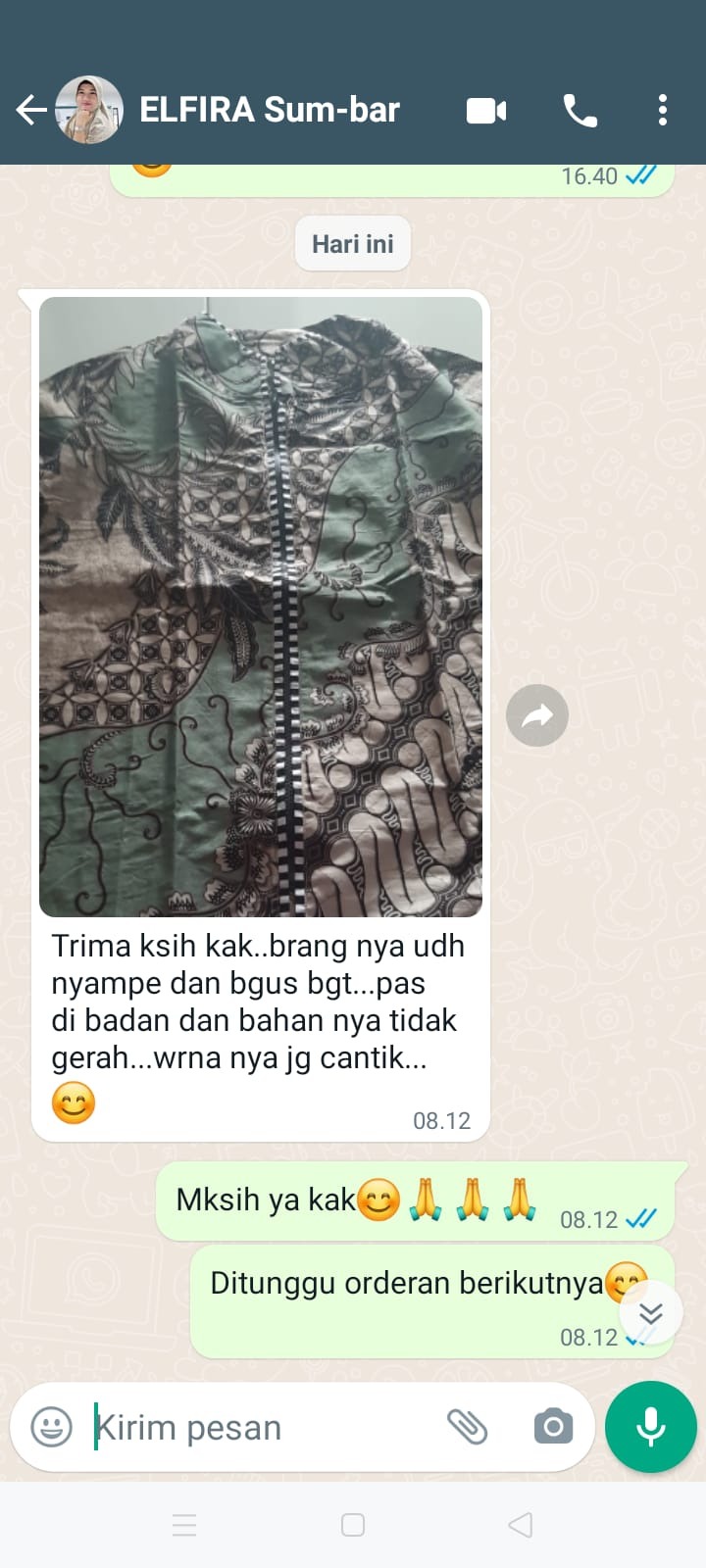
Task: Open the emoji picker
Action: pos(51,1426)
